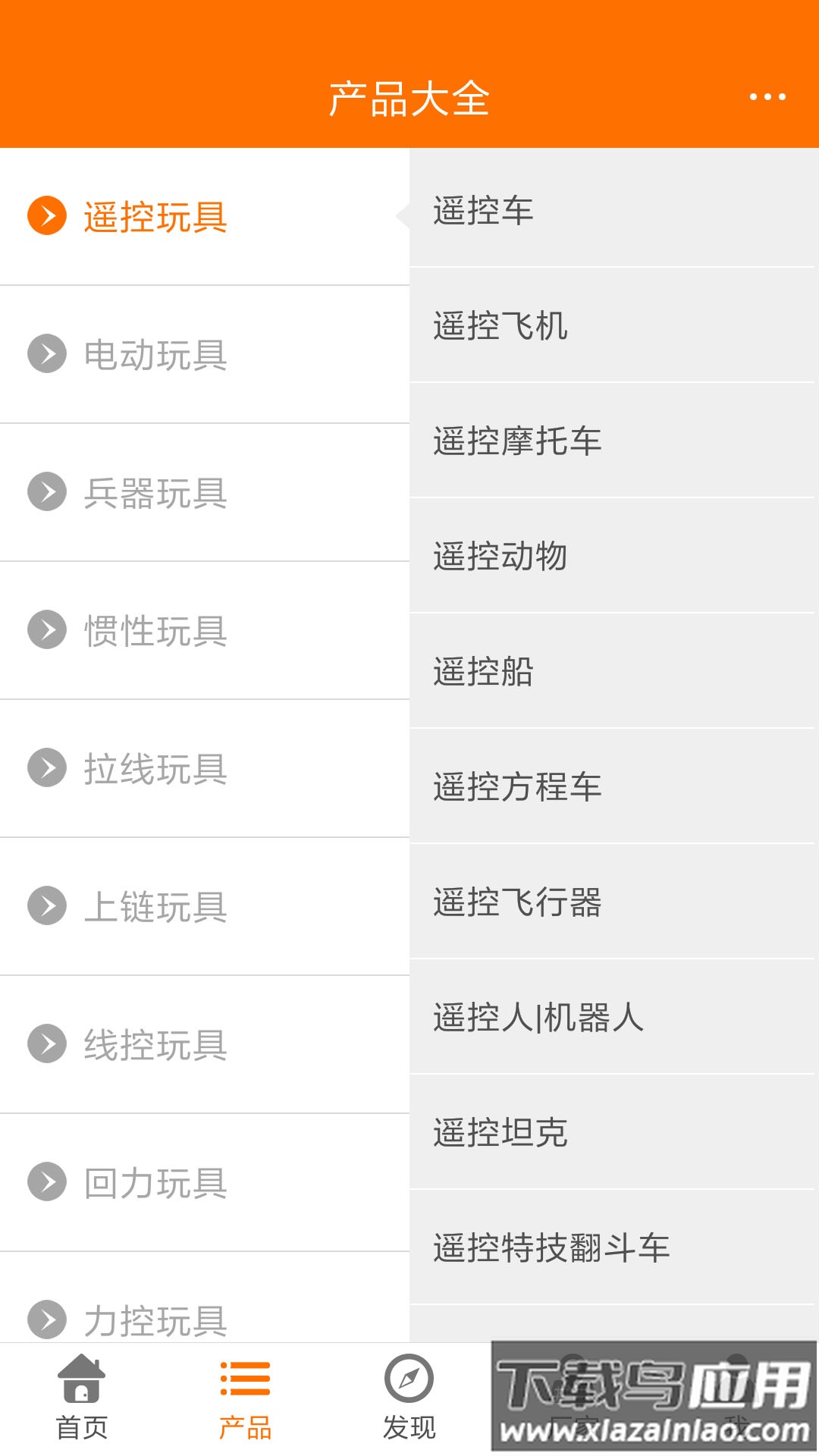Click the gray arrow beside 回力玩具
Screen dimensions: 819x1456
[x=48, y=1179]
